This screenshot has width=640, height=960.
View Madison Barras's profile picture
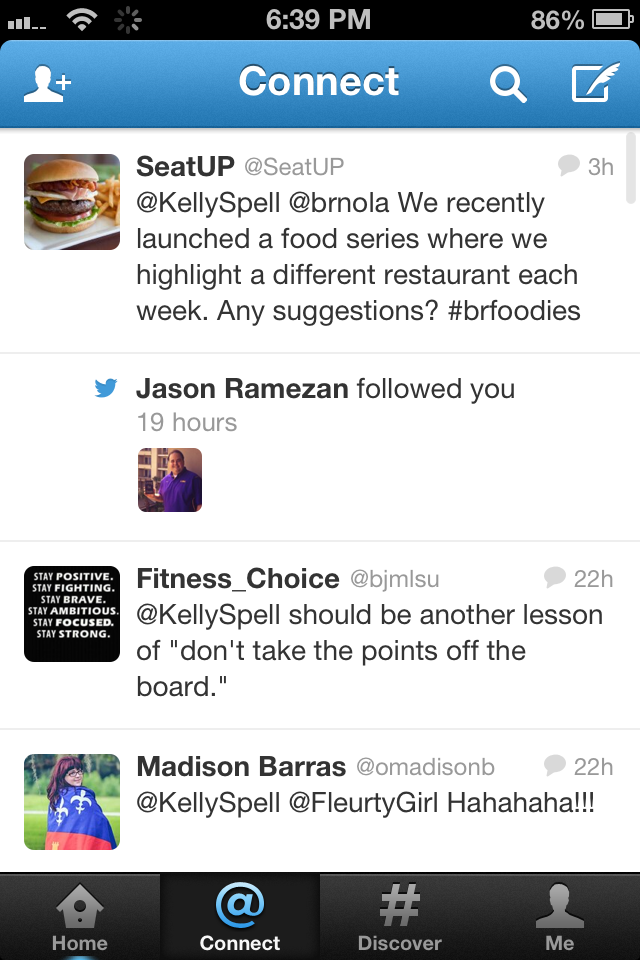coord(72,802)
